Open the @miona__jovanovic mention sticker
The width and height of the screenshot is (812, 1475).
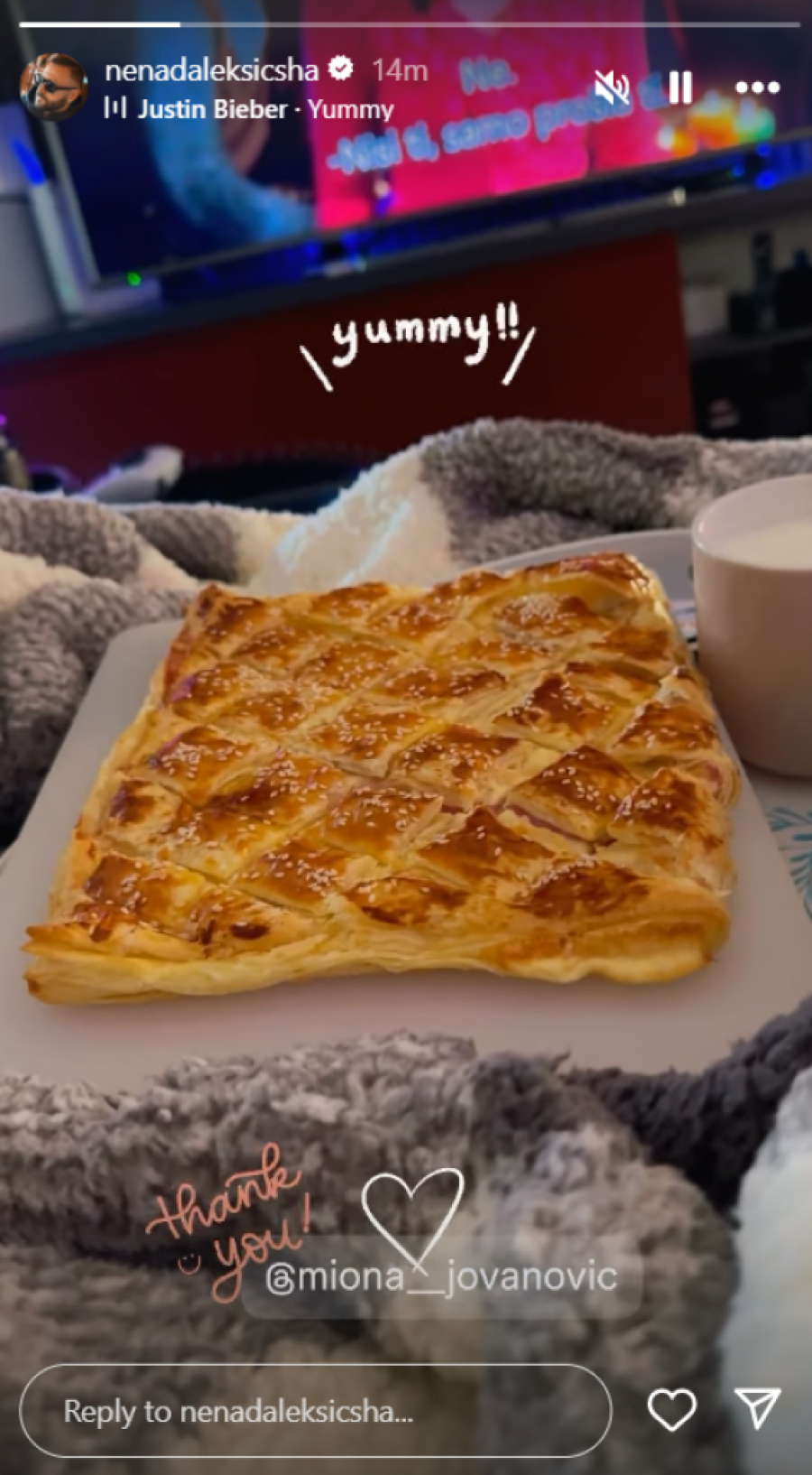(x=441, y=1277)
